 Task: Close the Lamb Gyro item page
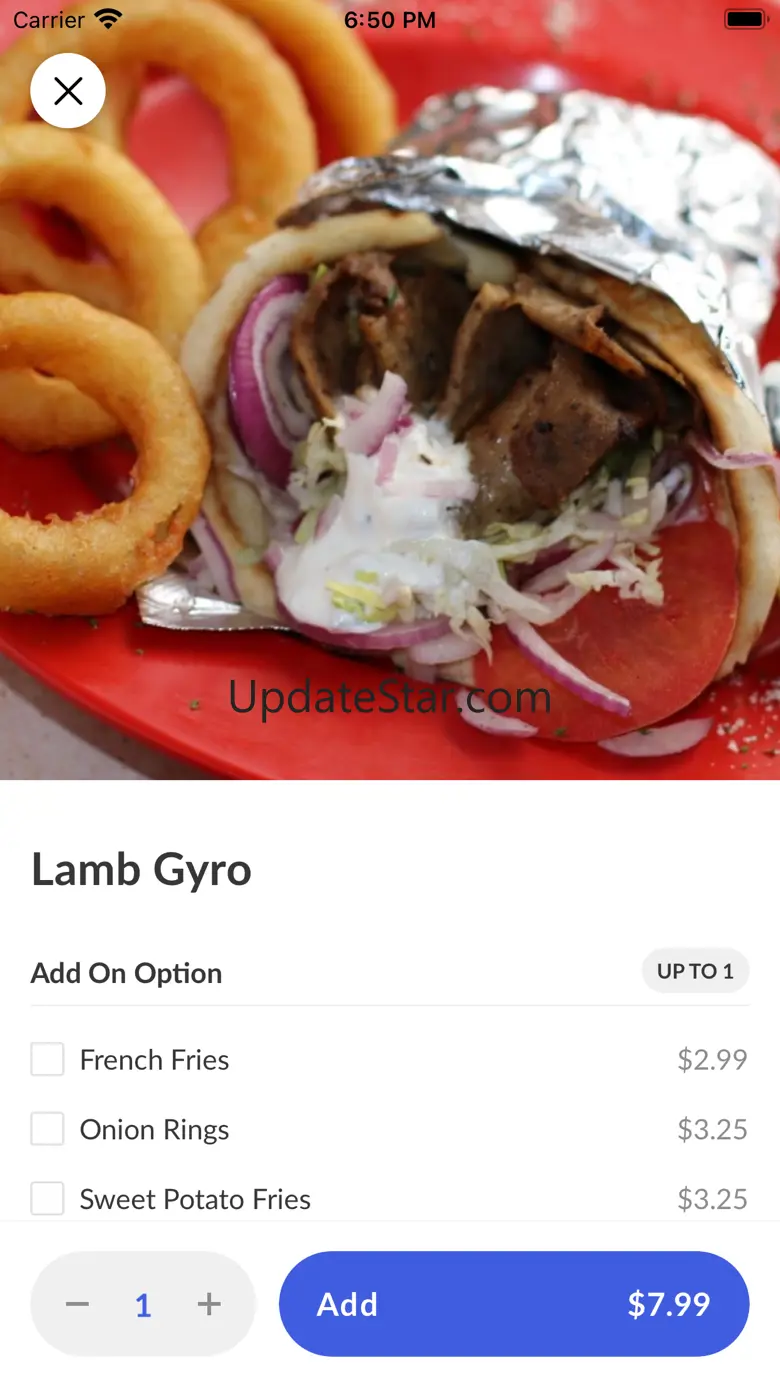point(68,91)
